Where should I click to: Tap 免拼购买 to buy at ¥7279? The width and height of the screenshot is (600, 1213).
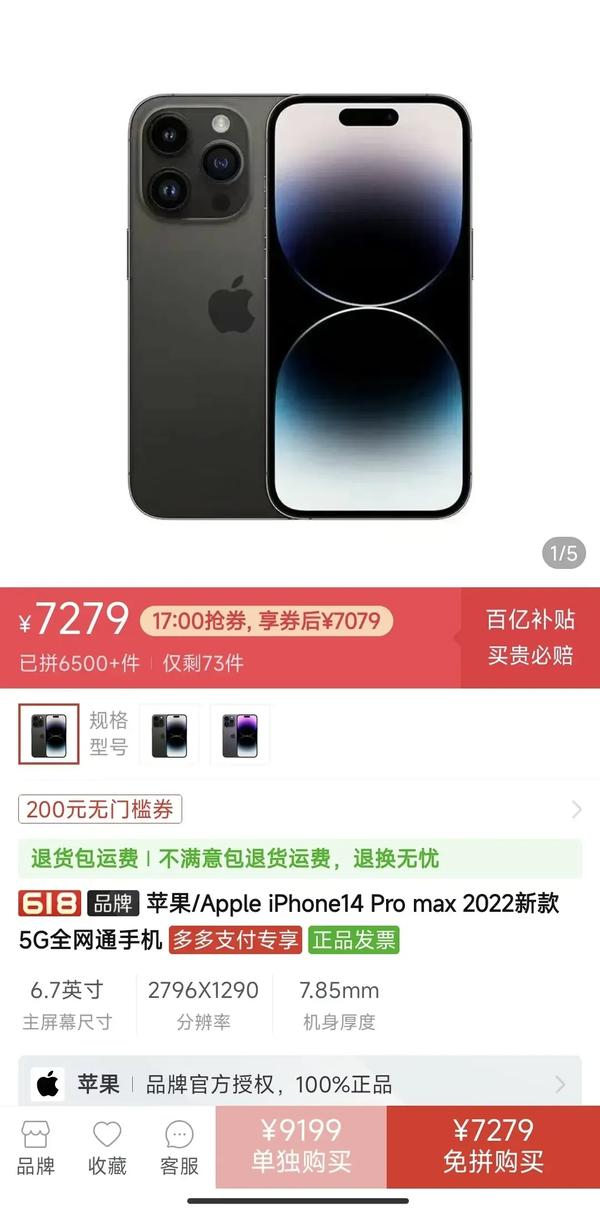493,1146
